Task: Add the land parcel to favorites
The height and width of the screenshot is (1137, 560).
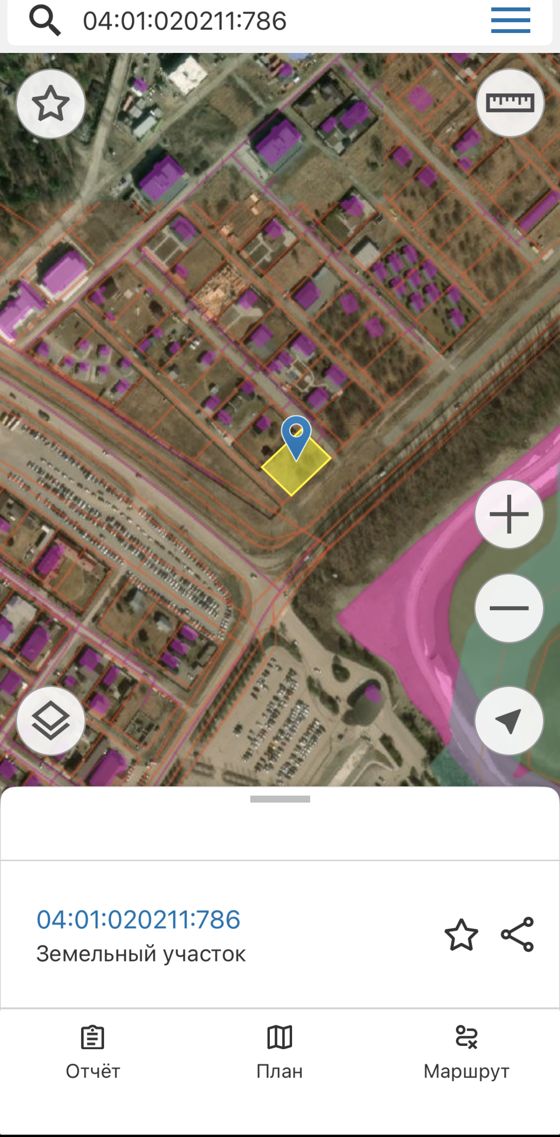Action: (x=461, y=935)
